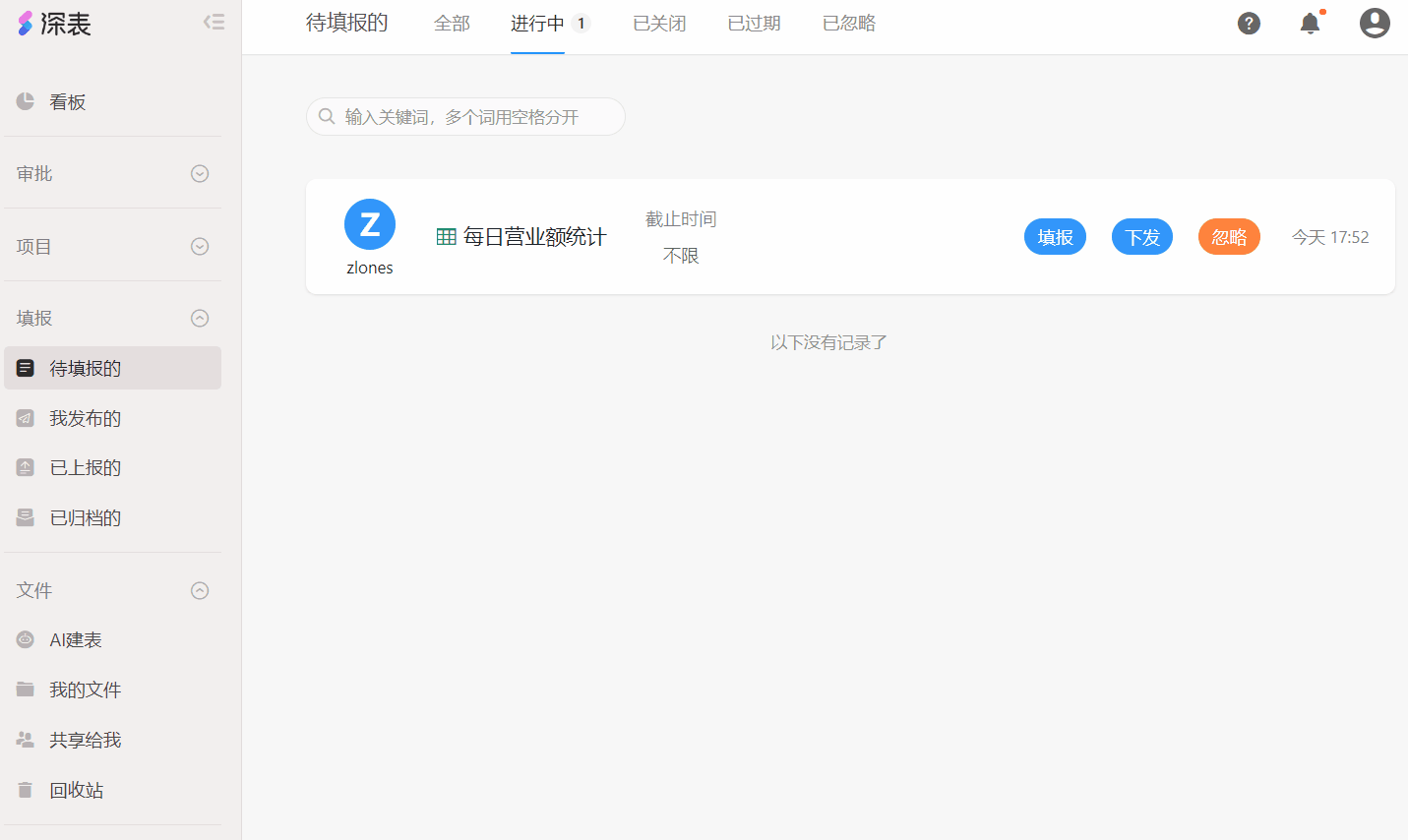1408x840 pixels.
Task: Open 回收站
Action: click(x=77, y=791)
